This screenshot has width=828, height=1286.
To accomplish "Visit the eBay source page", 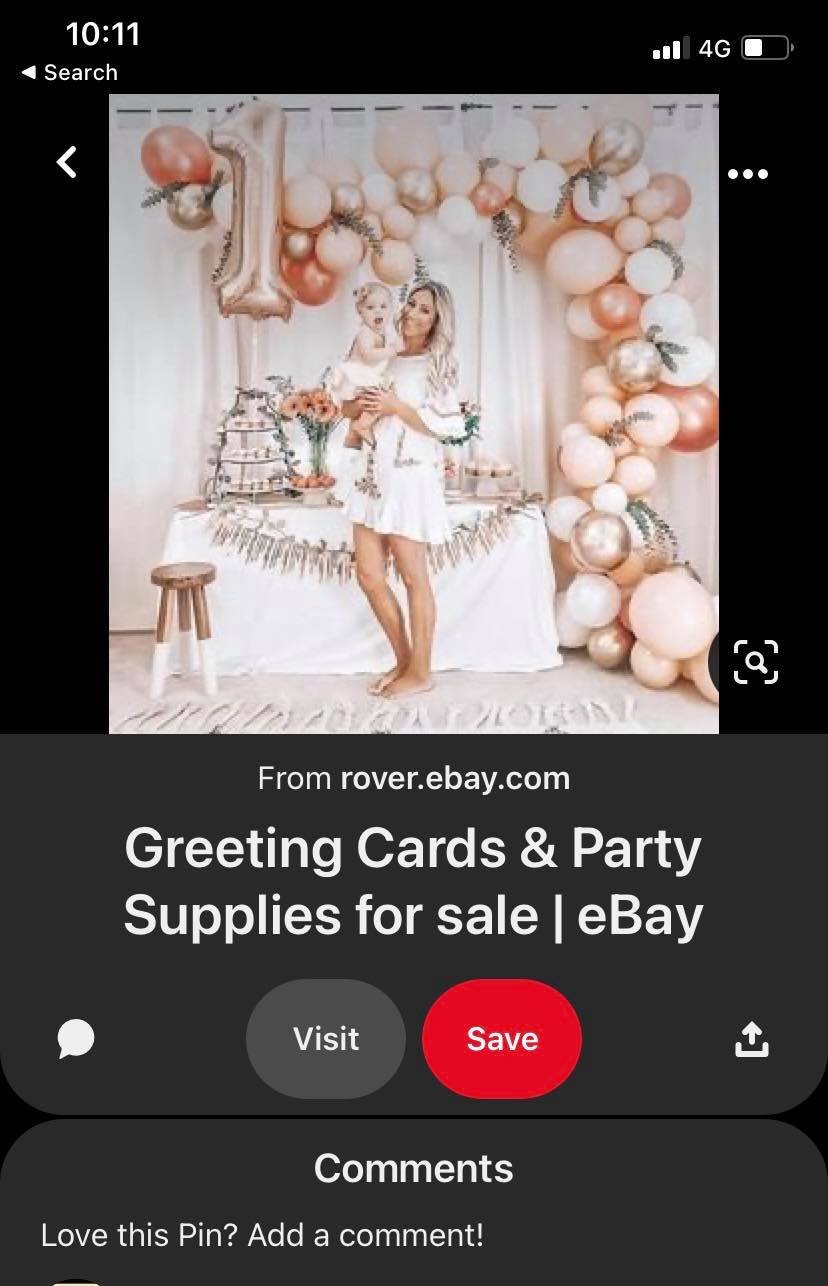I will [x=326, y=1039].
